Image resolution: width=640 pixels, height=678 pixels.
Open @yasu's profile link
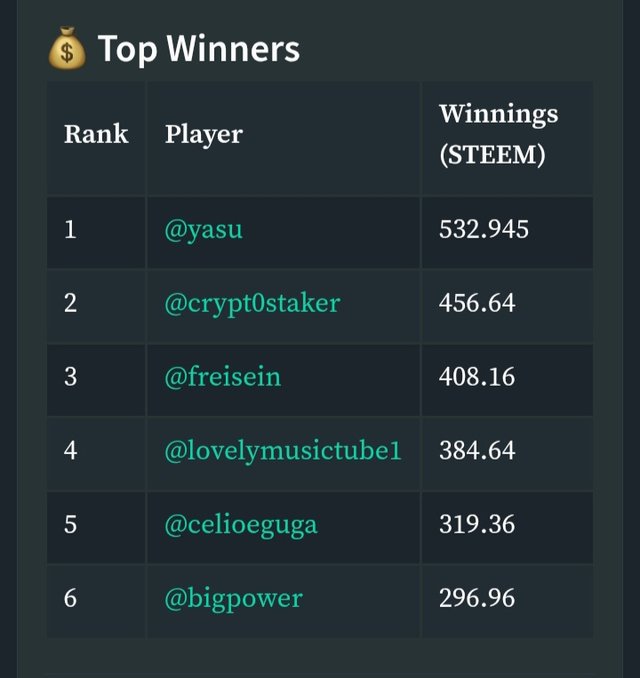click(x=203, y=230)
